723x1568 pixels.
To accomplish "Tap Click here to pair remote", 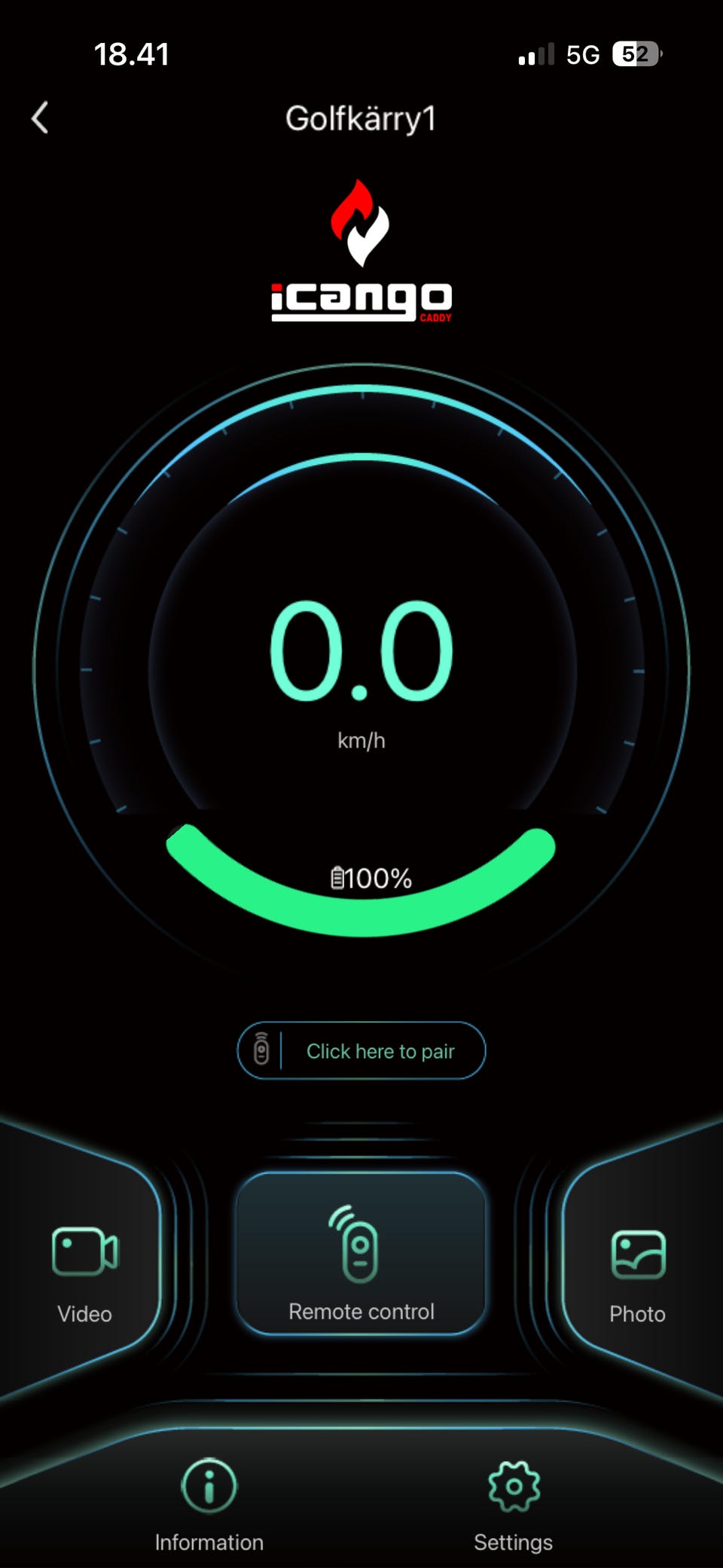I will (361, 1050).
